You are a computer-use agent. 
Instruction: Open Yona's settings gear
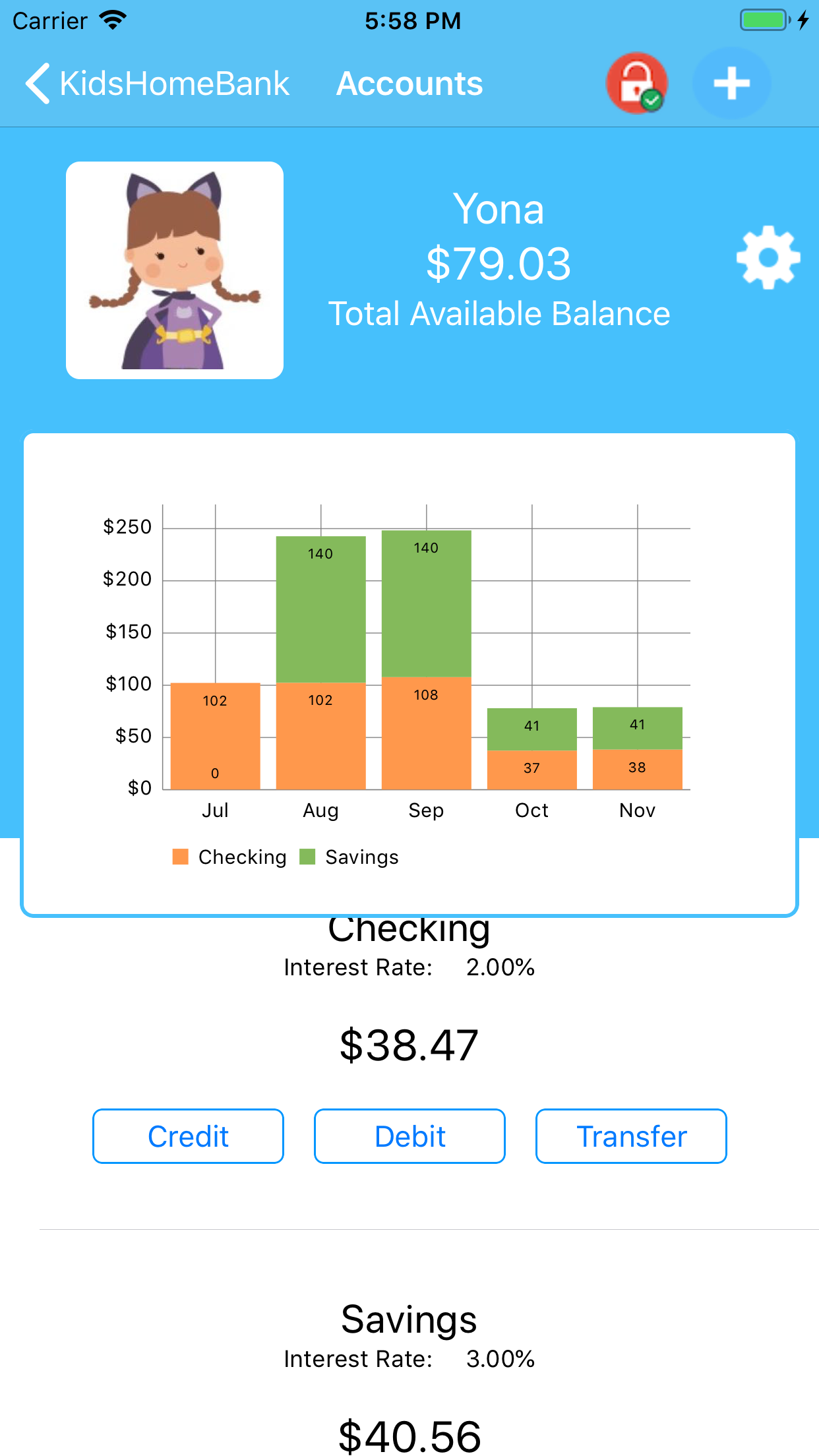coord(768,257)
